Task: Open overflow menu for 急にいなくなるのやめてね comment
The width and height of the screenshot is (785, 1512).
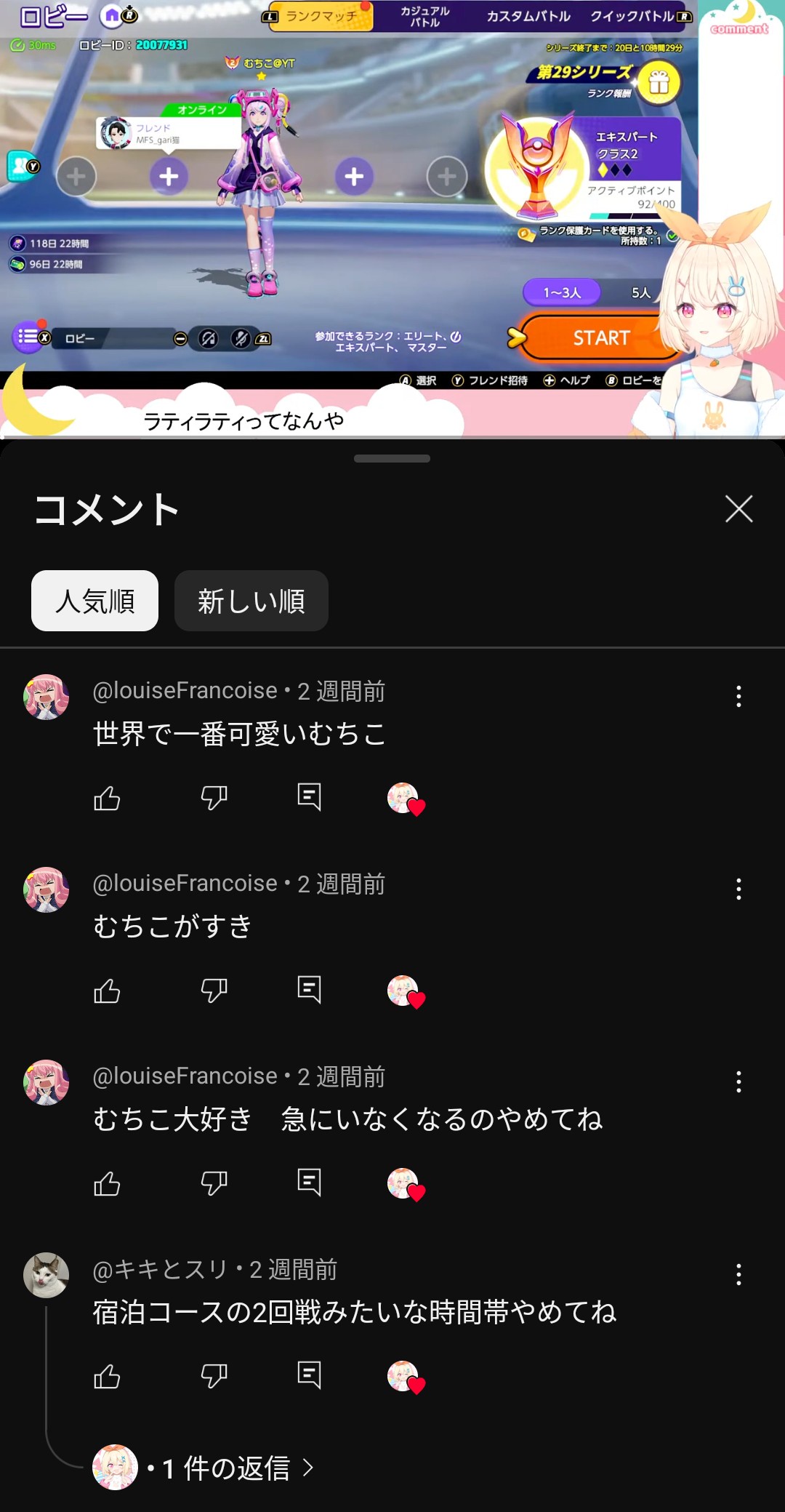Action: pyautogui.click(x=738, y=1081)
